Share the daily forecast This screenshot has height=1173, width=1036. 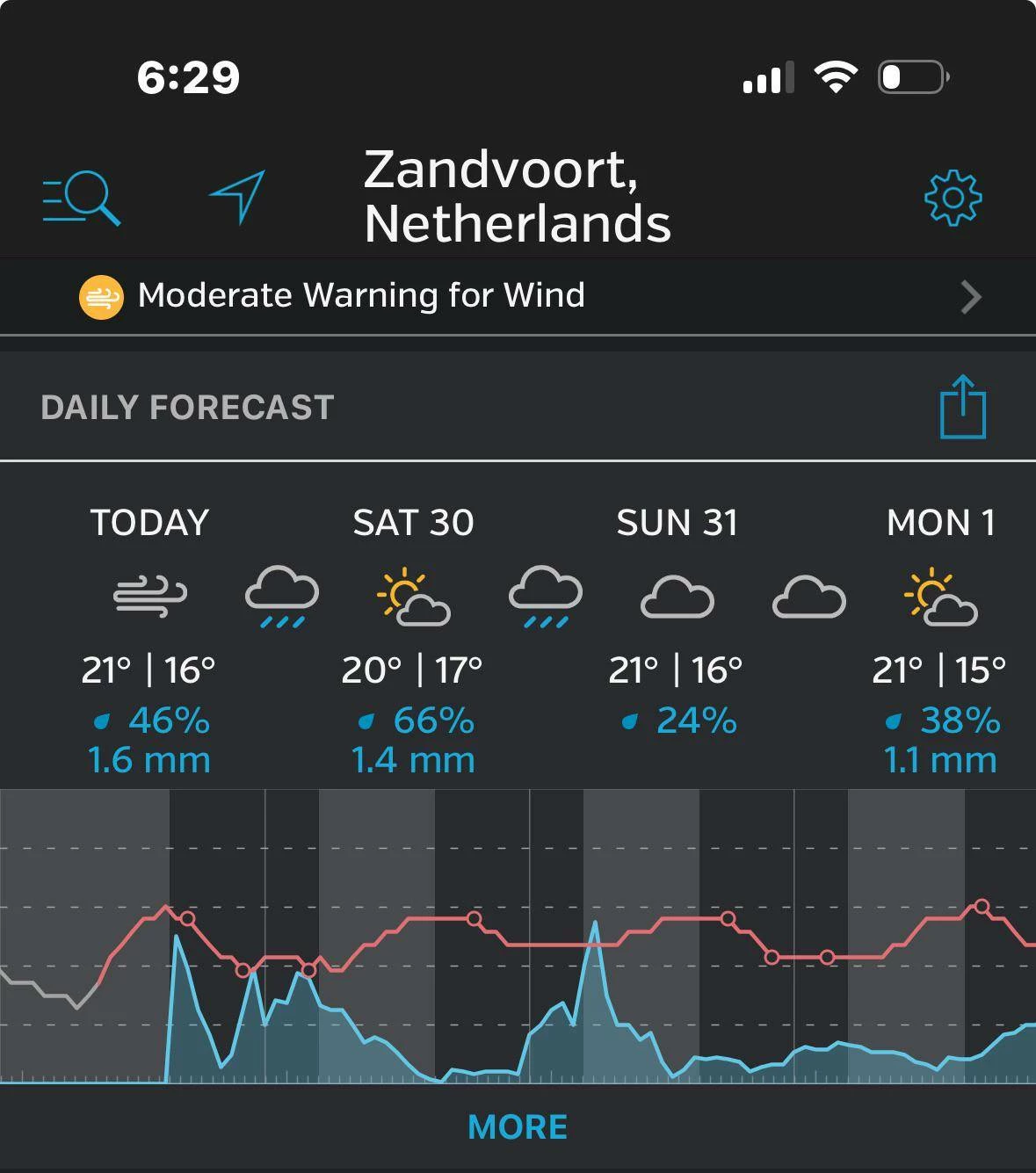click(963, 407)
